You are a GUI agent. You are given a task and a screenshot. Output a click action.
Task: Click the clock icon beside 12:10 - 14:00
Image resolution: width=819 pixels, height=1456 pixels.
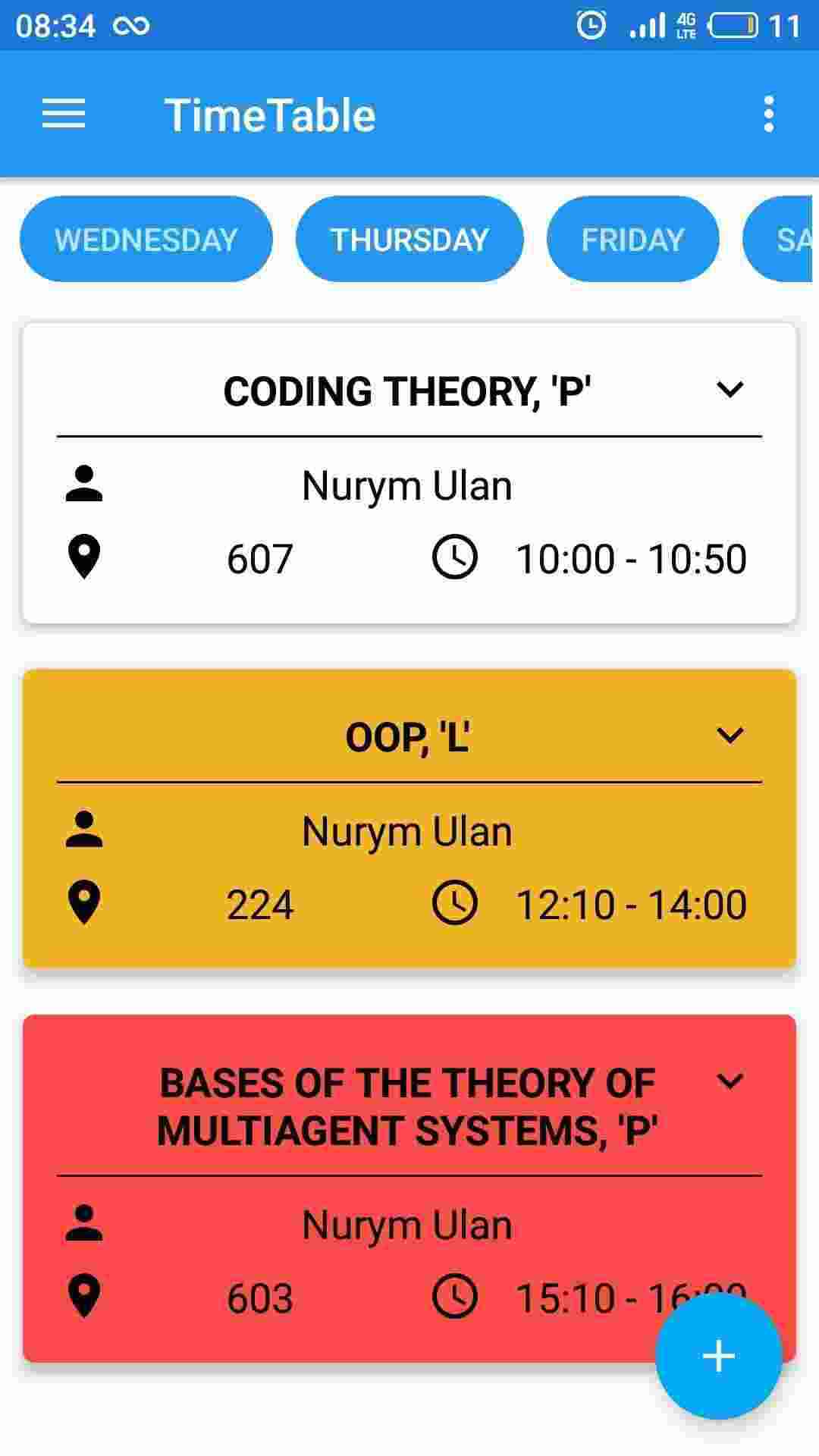click(453, 903)
